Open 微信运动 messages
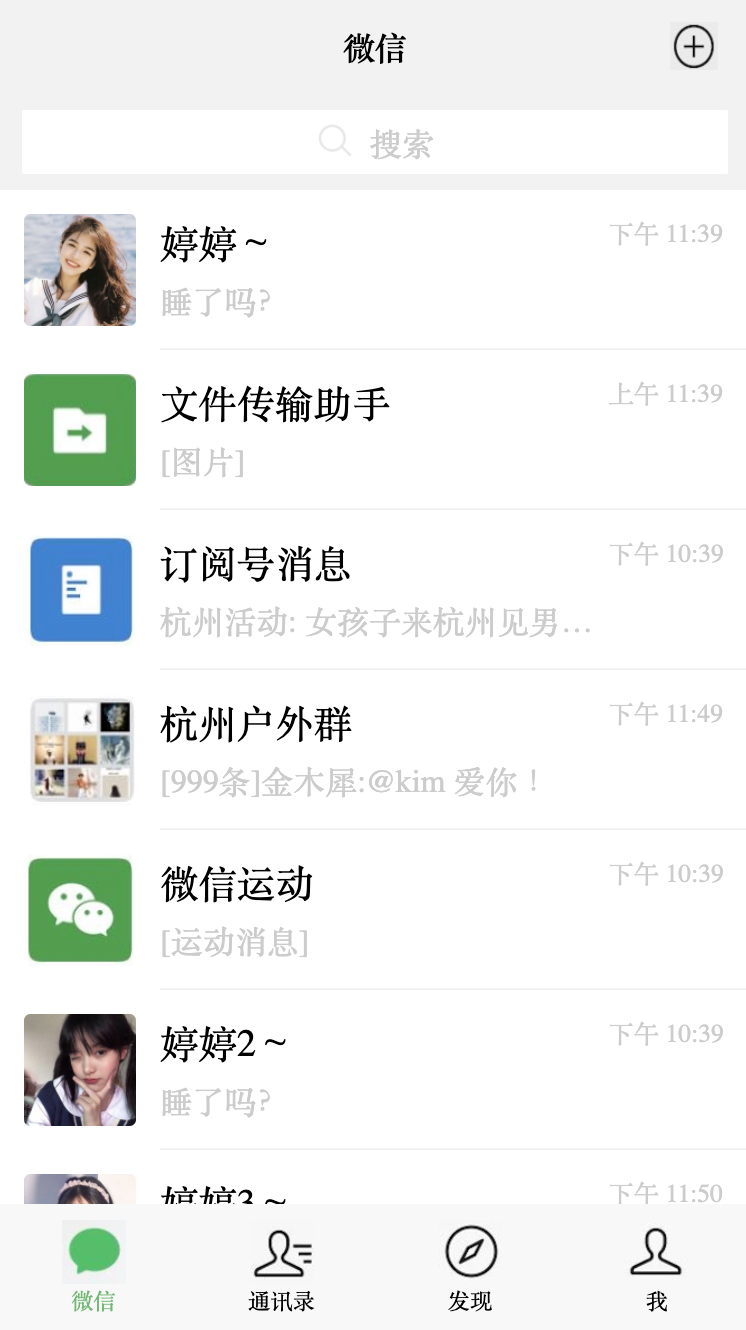This screenshot has width=746, height=1330. pyautogui.click(x=373, y=910)
